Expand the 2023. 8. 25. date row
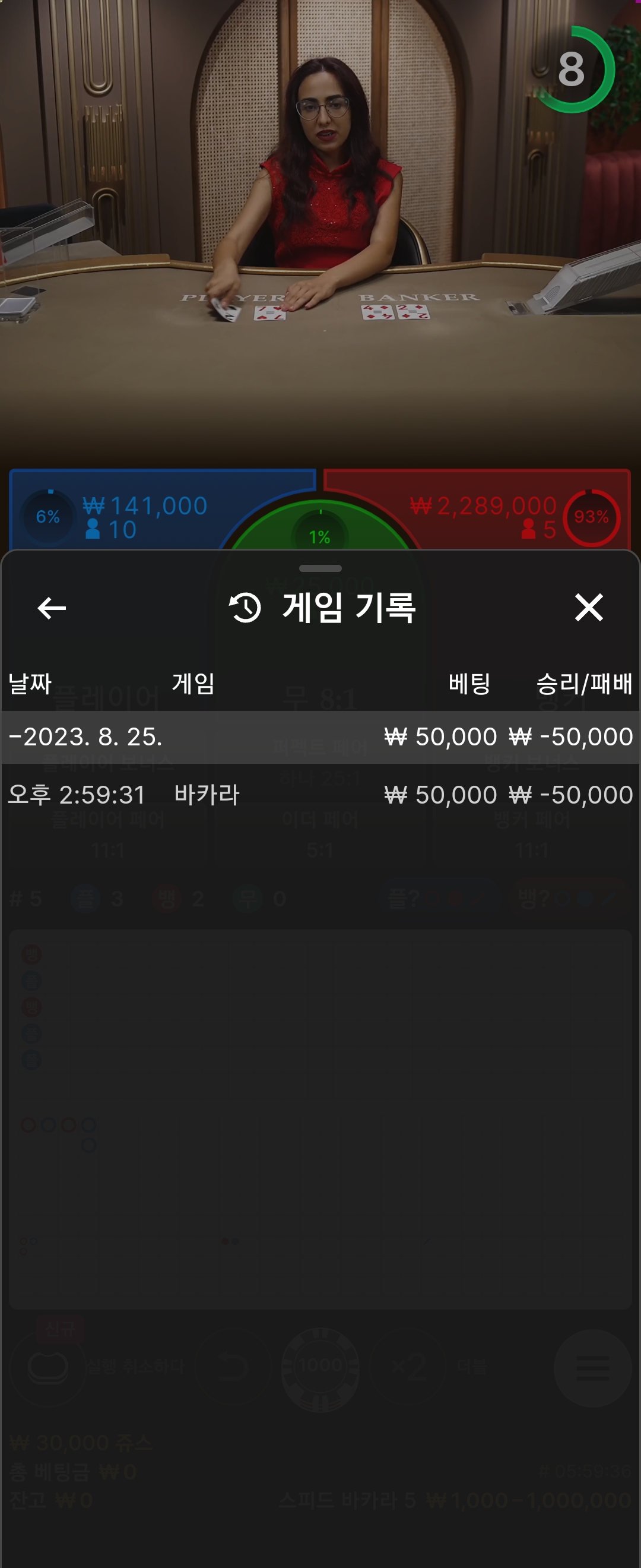 pyautogui.click(x=320, y=736)
